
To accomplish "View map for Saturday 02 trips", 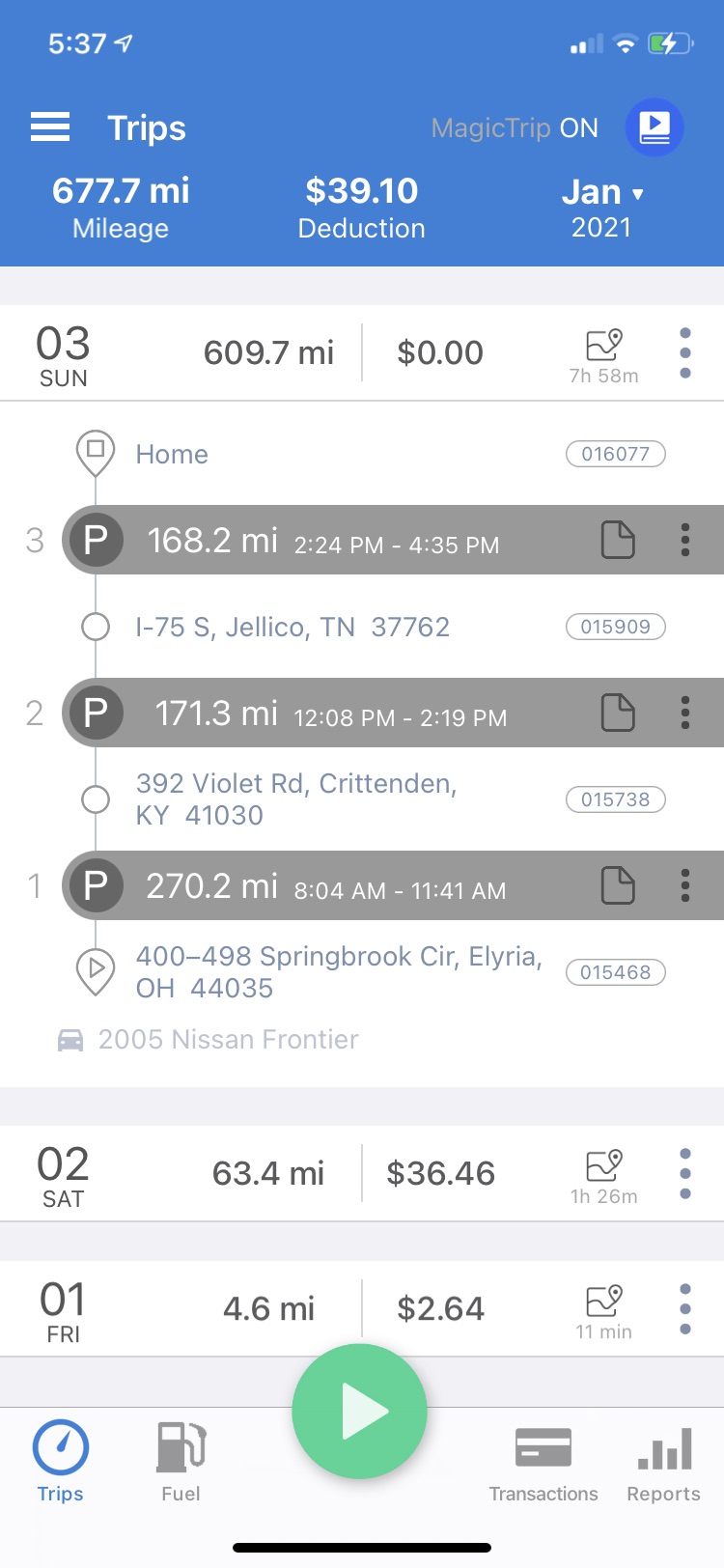I will coord(604,1166).
